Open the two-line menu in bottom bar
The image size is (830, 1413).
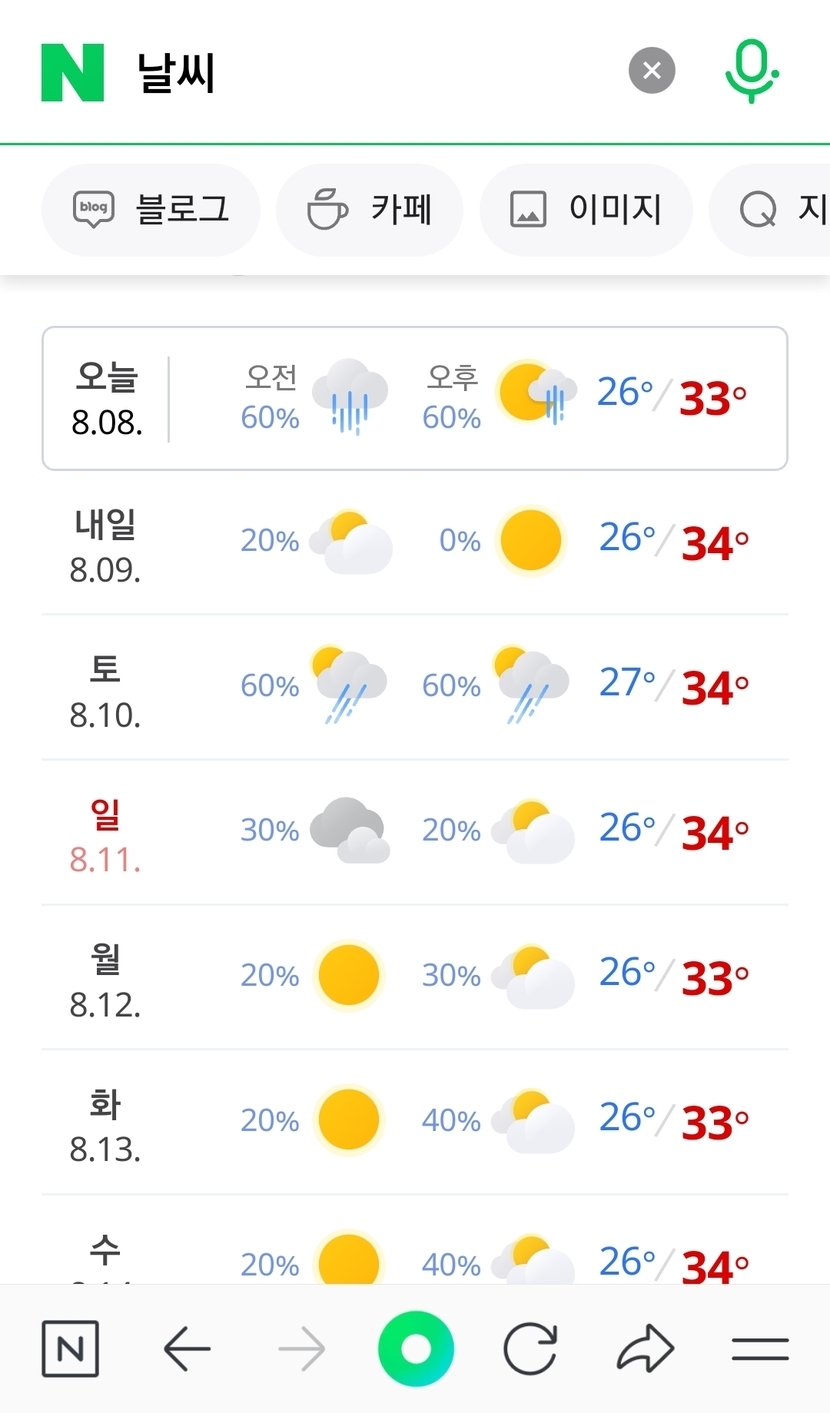tap(760, 1350)
